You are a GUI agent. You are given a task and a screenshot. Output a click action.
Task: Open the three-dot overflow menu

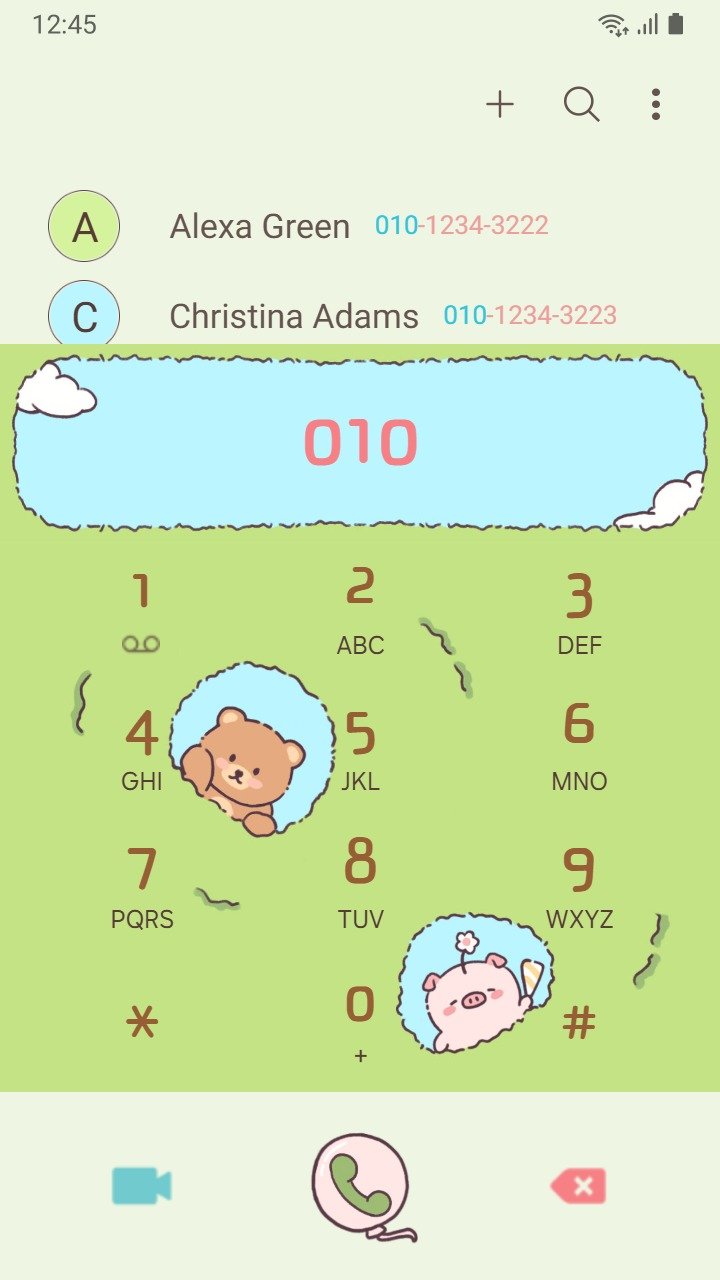656,104
